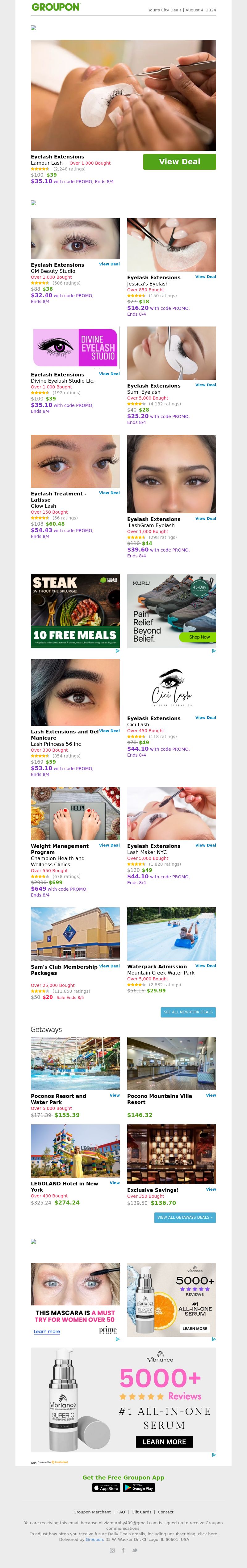
Task: View Poconos Resort and Water Park getaway
Action: (x=115, y=1095)
